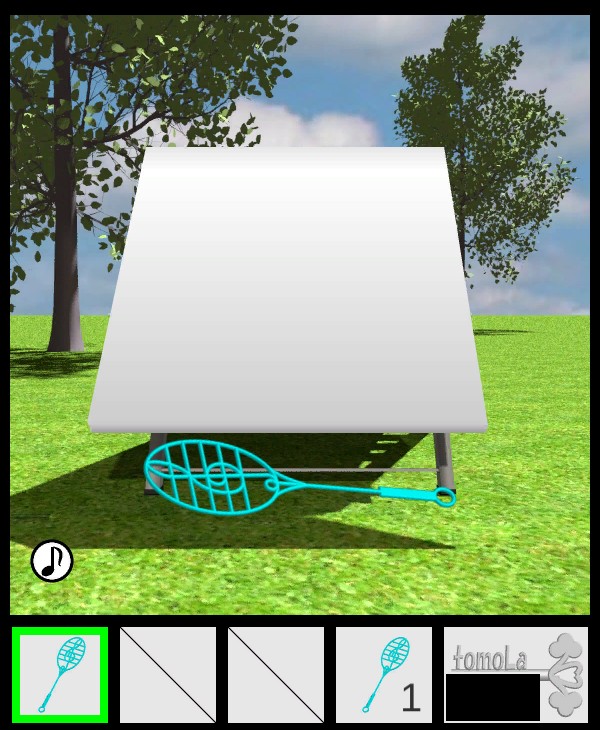Toggle the music note sound button

click(52, 561)
